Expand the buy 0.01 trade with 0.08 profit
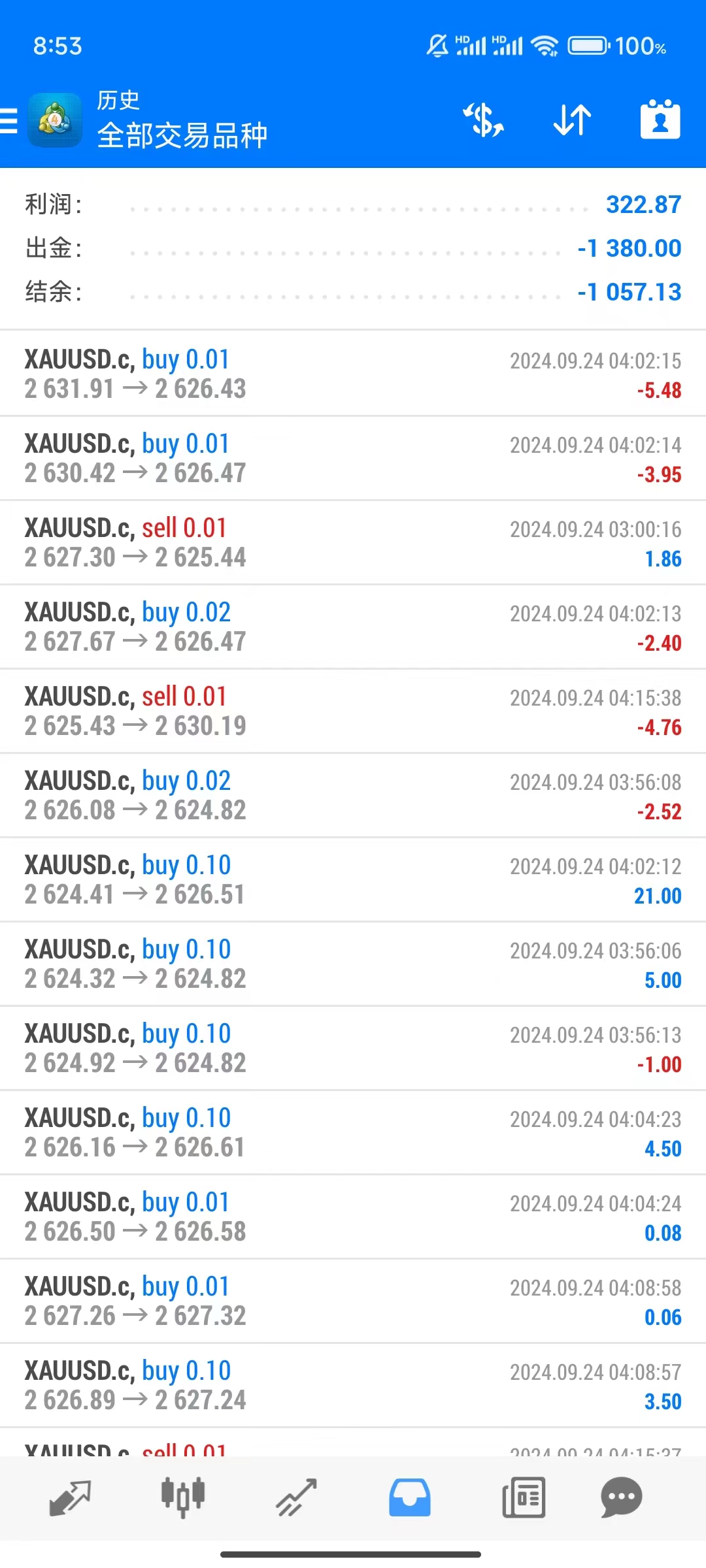Viewport: 706px width, 1568px height. pos(353,1217)
